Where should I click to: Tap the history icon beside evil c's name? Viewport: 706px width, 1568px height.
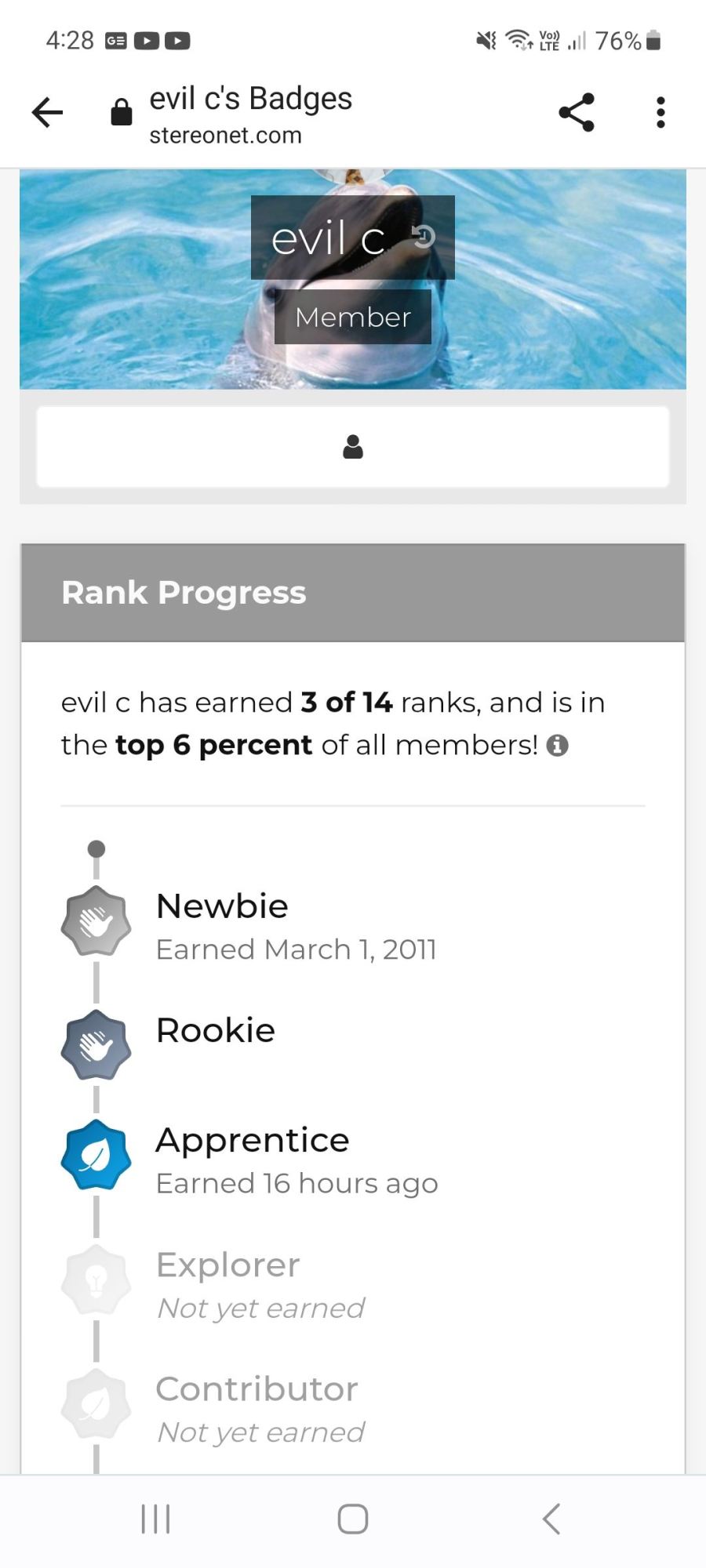point(424,236)
